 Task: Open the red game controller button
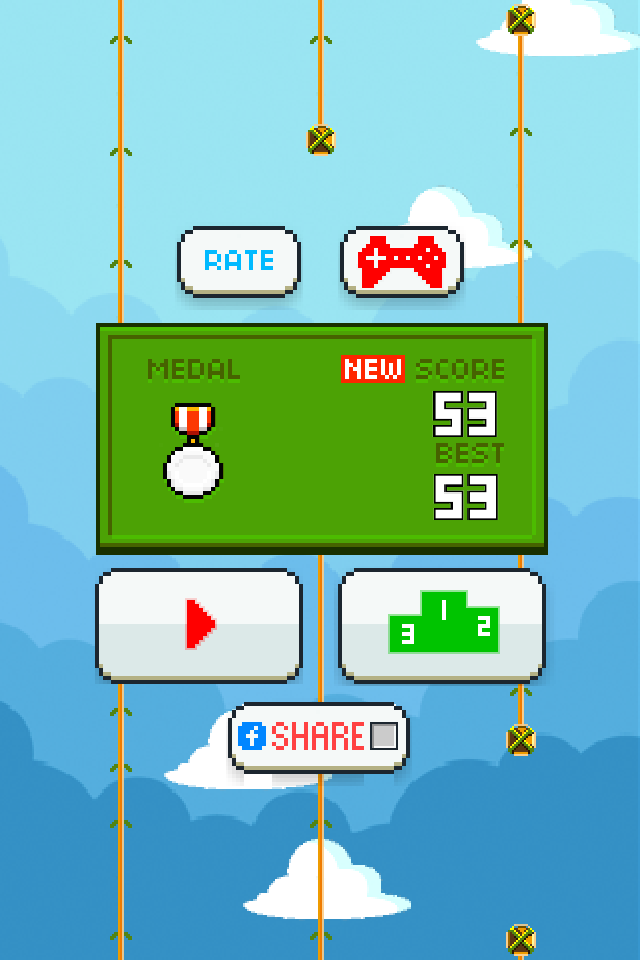(x=402, y=262)
